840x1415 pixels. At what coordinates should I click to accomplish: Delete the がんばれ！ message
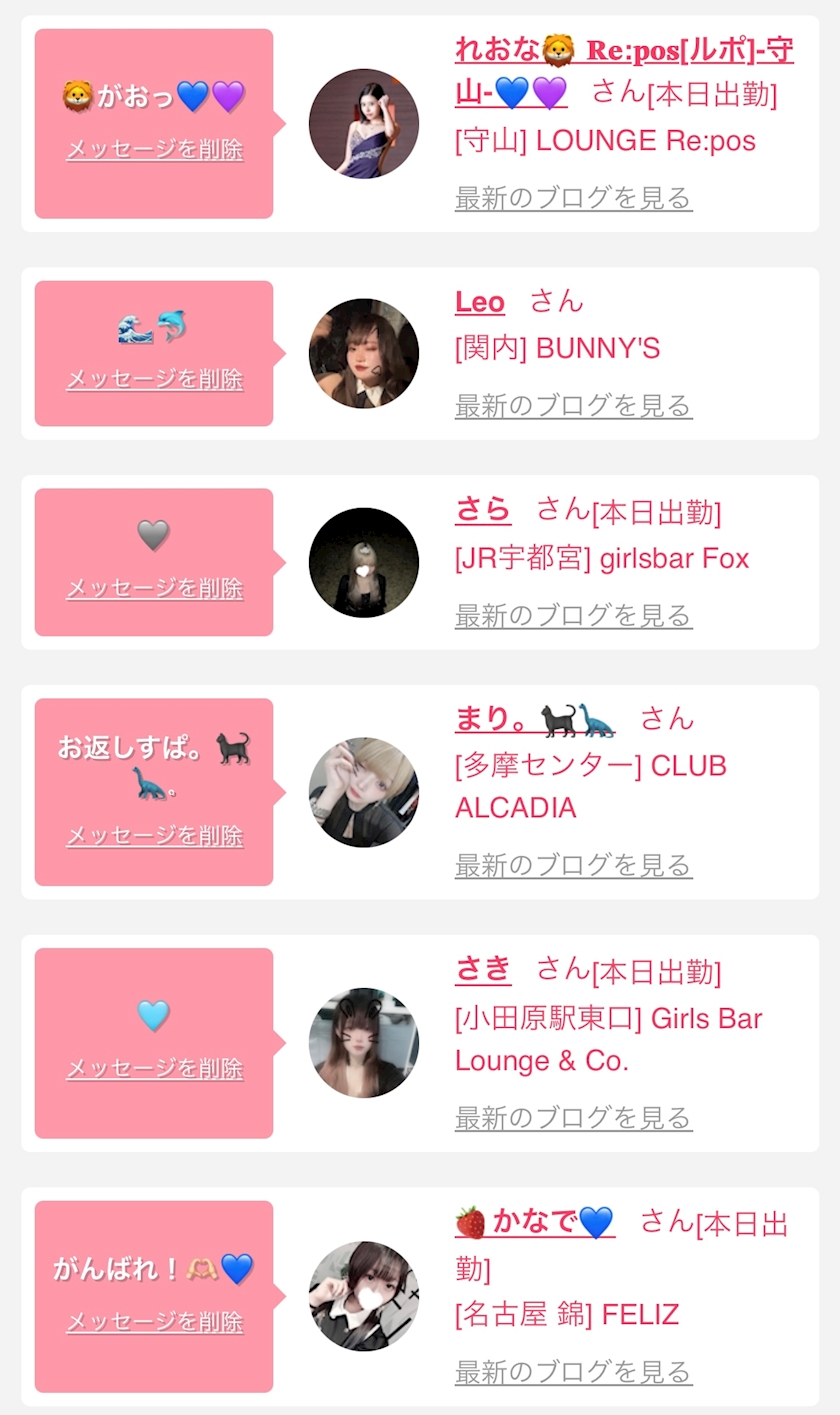[154, 1322]
